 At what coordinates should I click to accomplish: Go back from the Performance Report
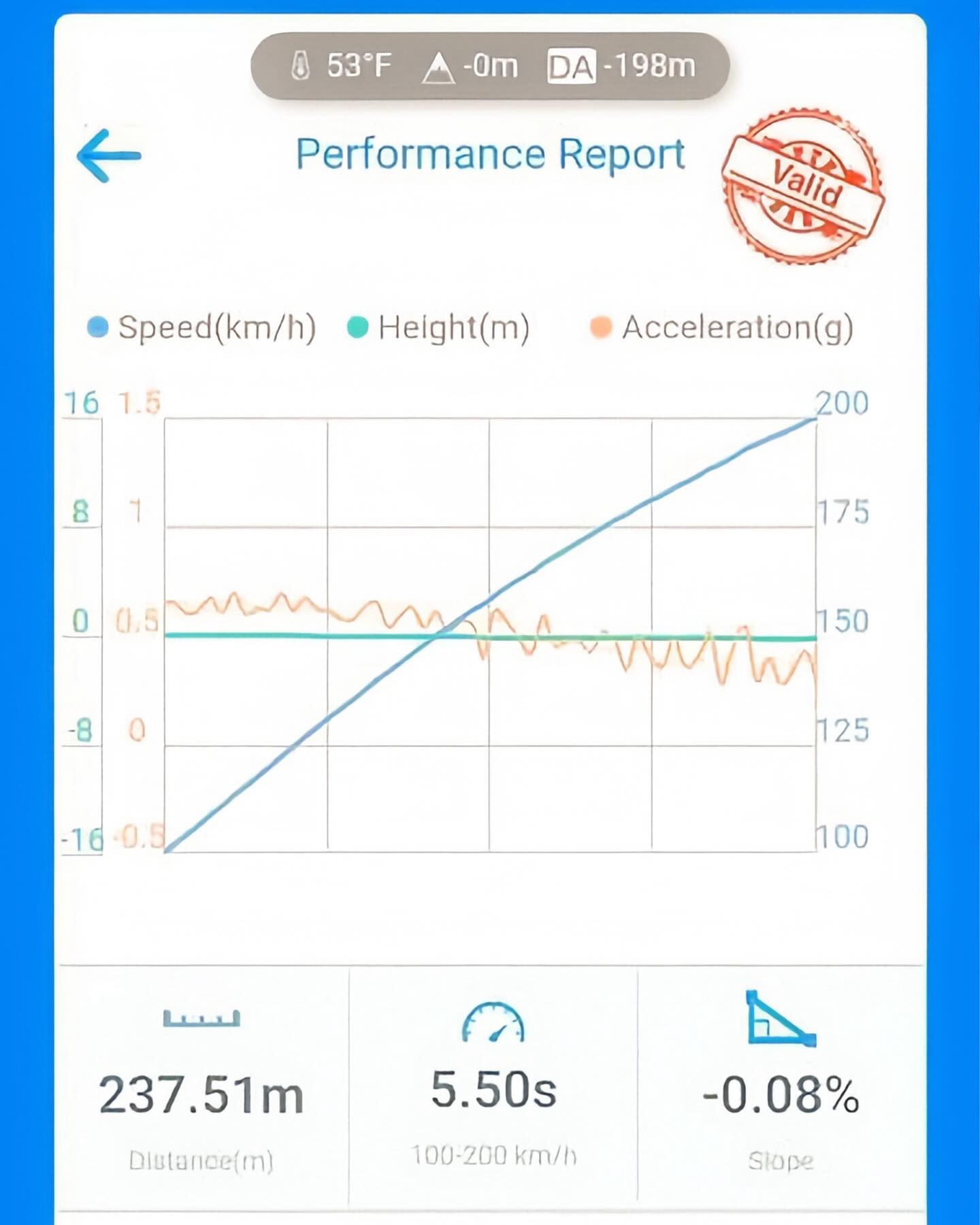pos(109,155)
